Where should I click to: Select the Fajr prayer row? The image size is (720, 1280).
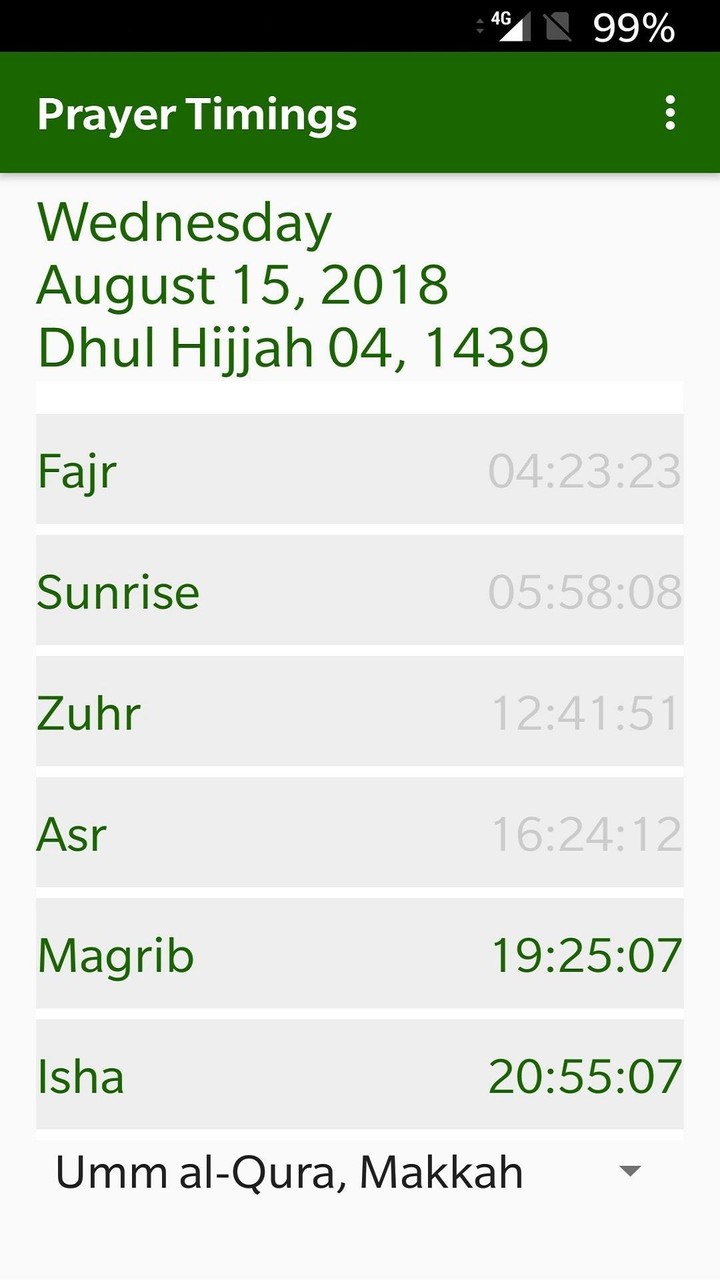click(x=360, y=470)
